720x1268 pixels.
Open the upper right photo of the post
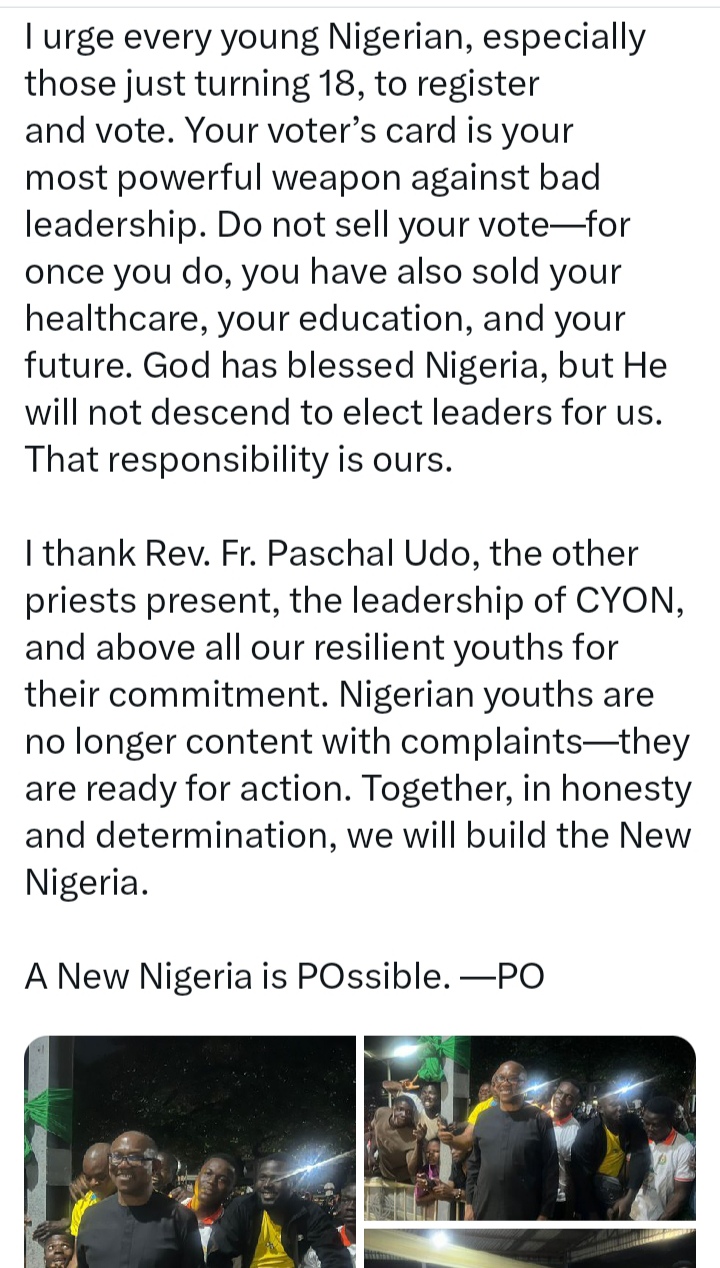[x=530, y=1128]
